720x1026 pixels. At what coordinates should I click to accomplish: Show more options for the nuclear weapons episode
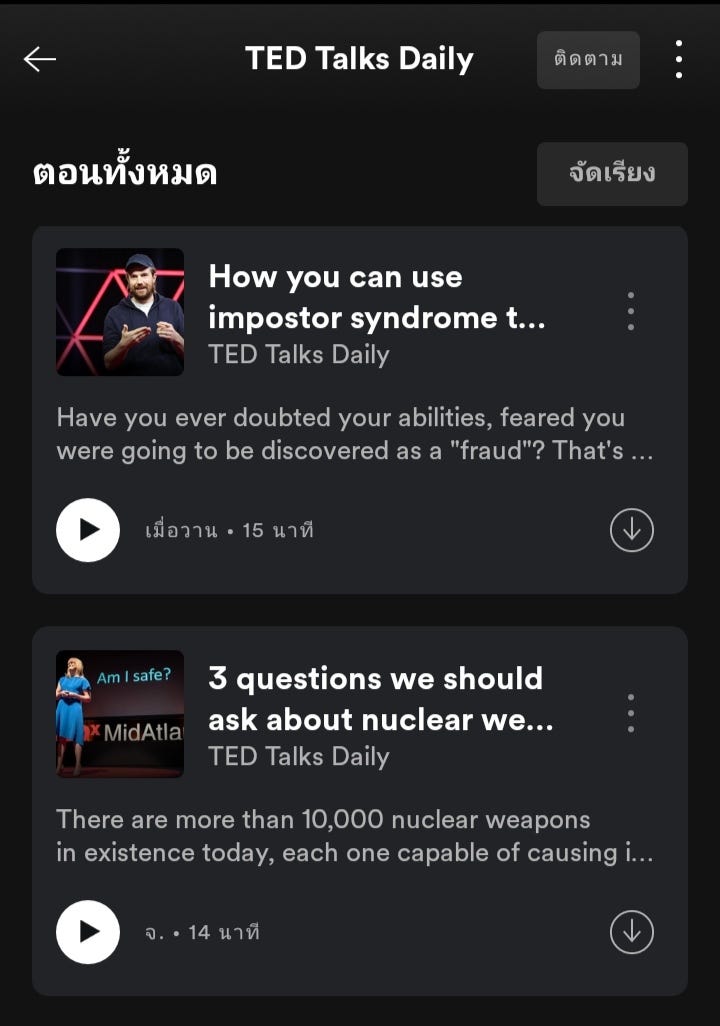630,713
